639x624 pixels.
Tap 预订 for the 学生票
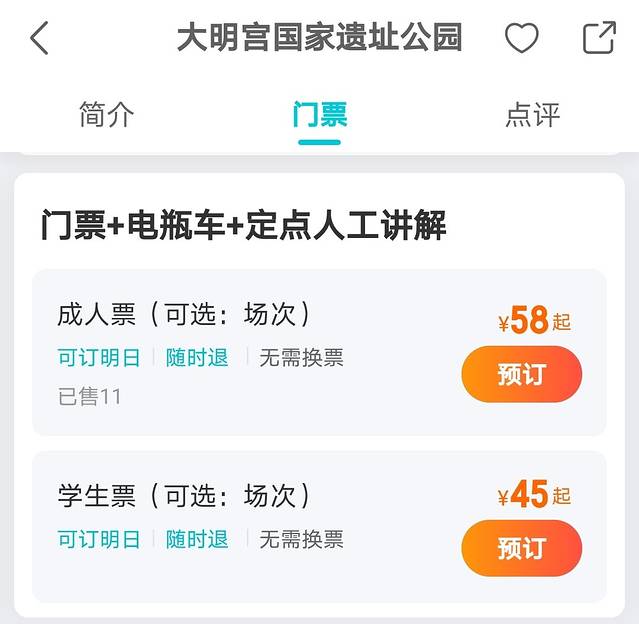(521, 548)
